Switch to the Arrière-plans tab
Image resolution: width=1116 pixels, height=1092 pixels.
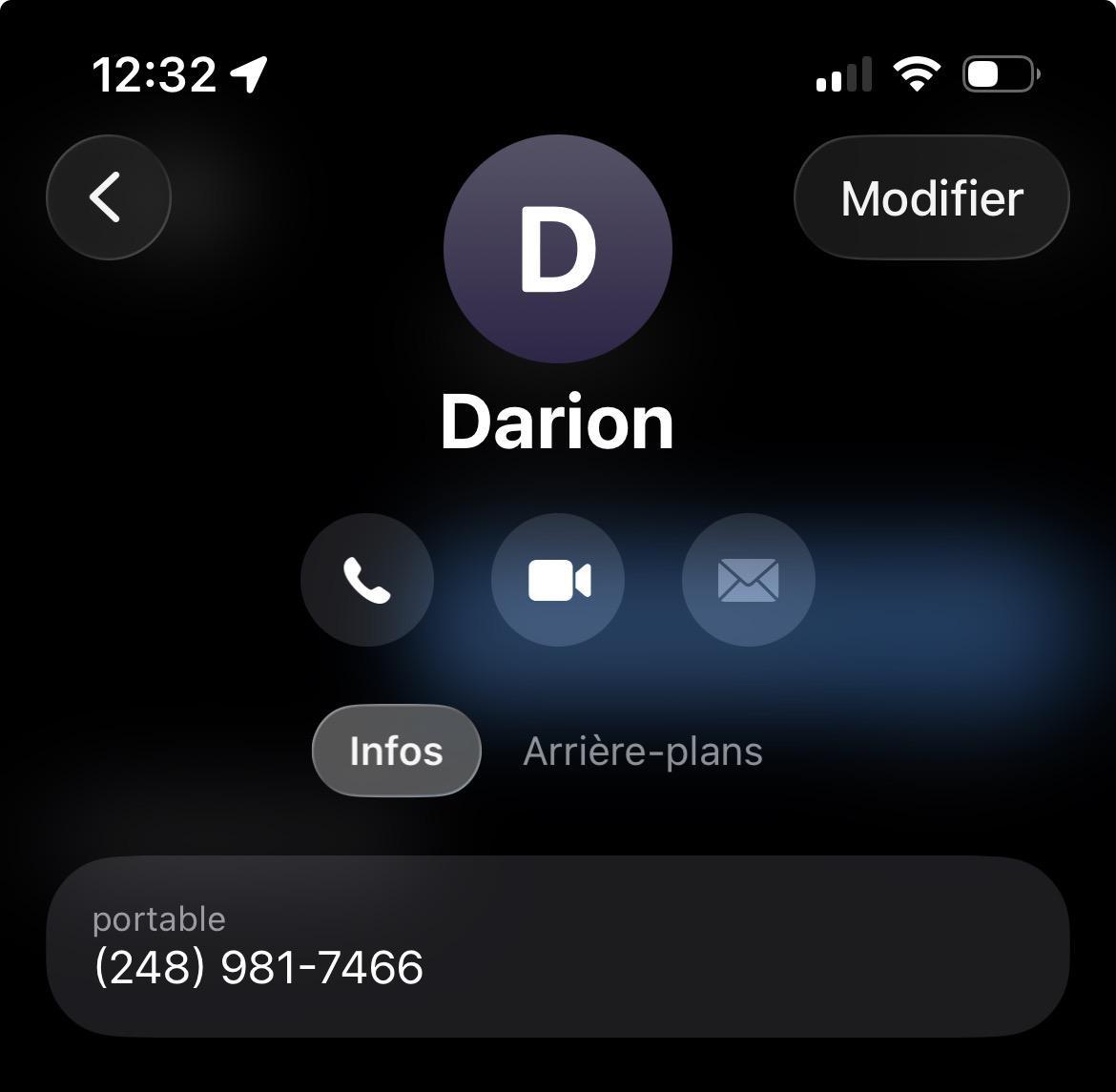coord(643,751)
